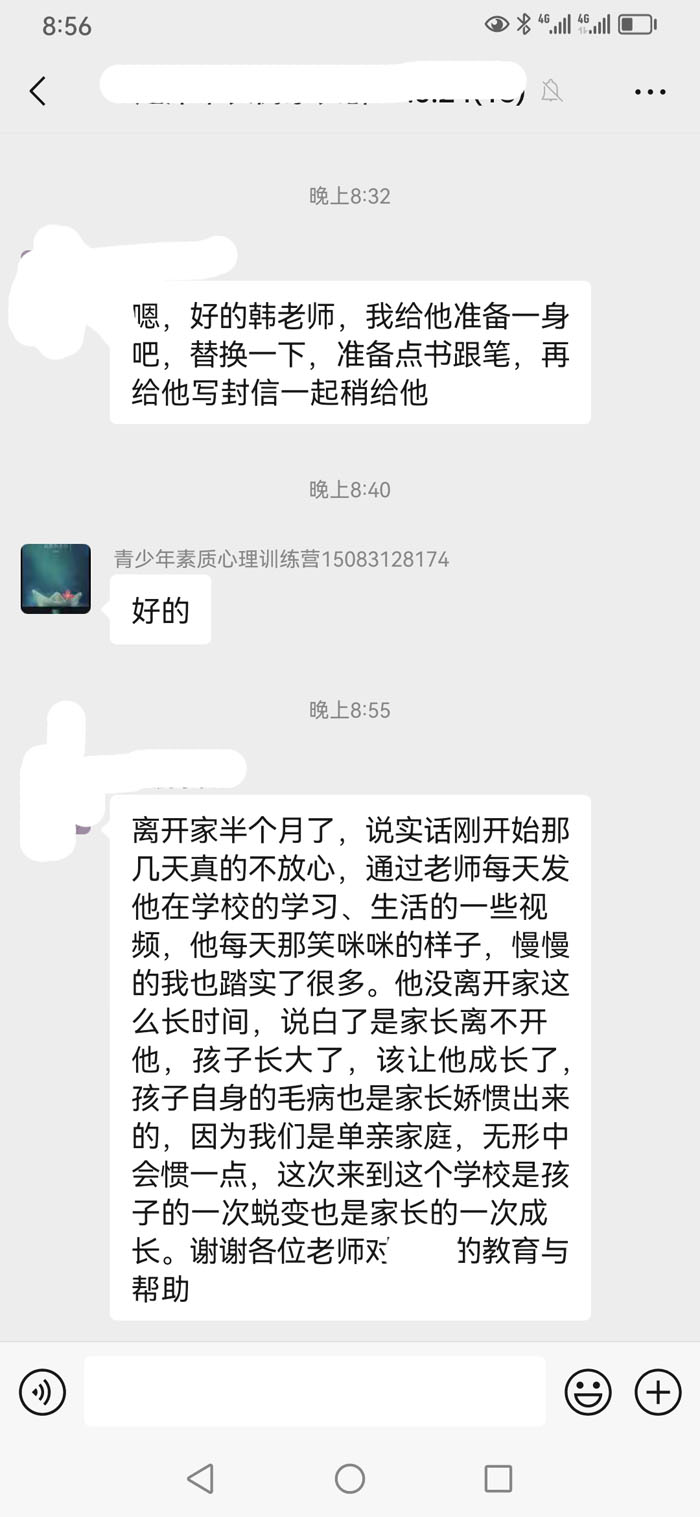Image resolution: width=700 pixels, height=1517 pixels.
Task: Focus the message text field
Action: tap(314, 1391)
